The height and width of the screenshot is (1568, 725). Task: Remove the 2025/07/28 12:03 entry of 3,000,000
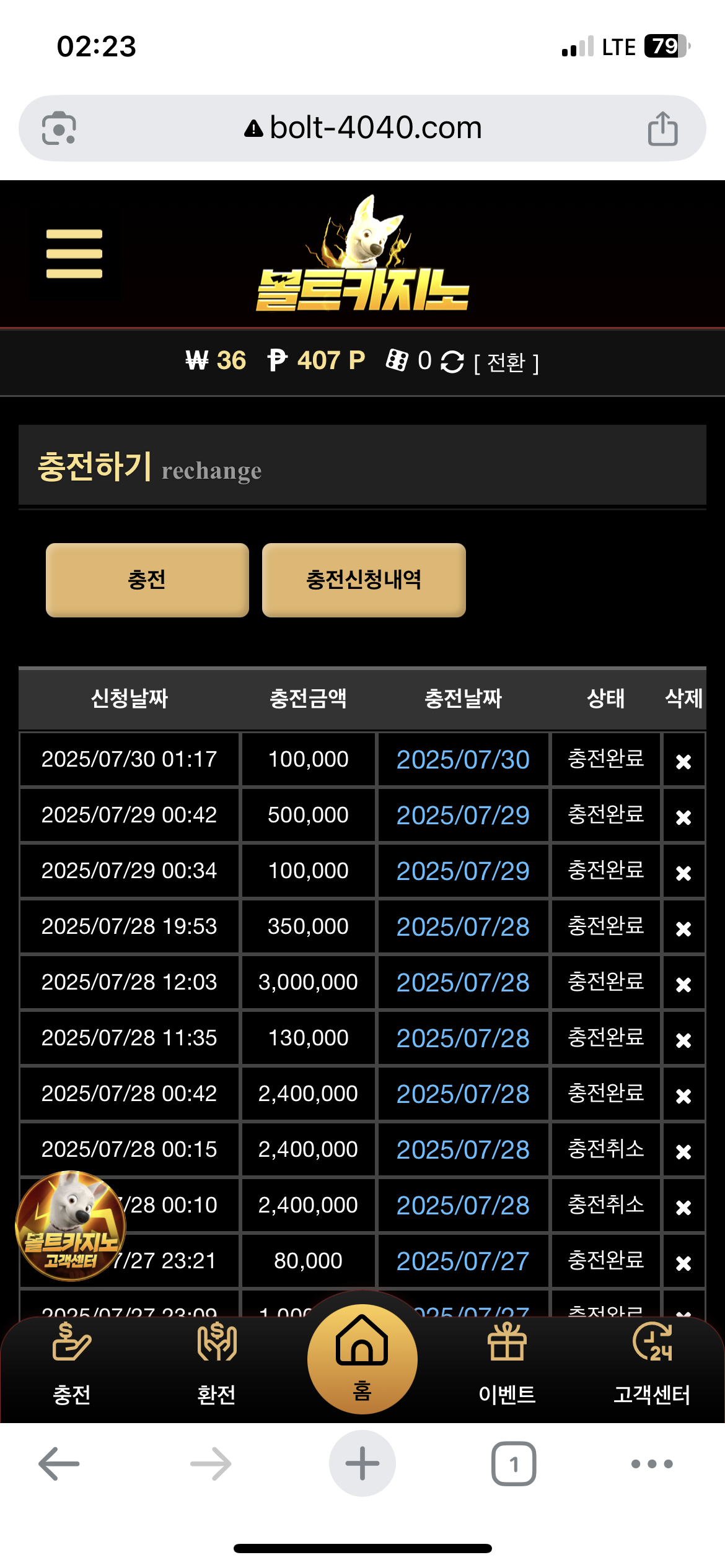coord(683,984)
